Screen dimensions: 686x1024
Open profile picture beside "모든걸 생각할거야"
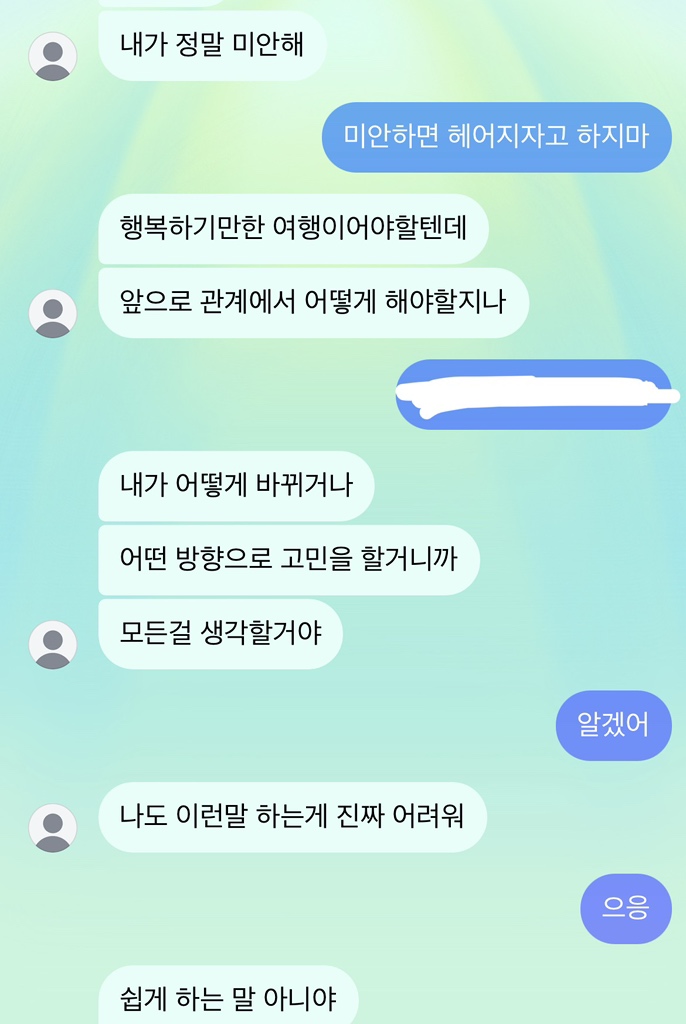point(53,645)
